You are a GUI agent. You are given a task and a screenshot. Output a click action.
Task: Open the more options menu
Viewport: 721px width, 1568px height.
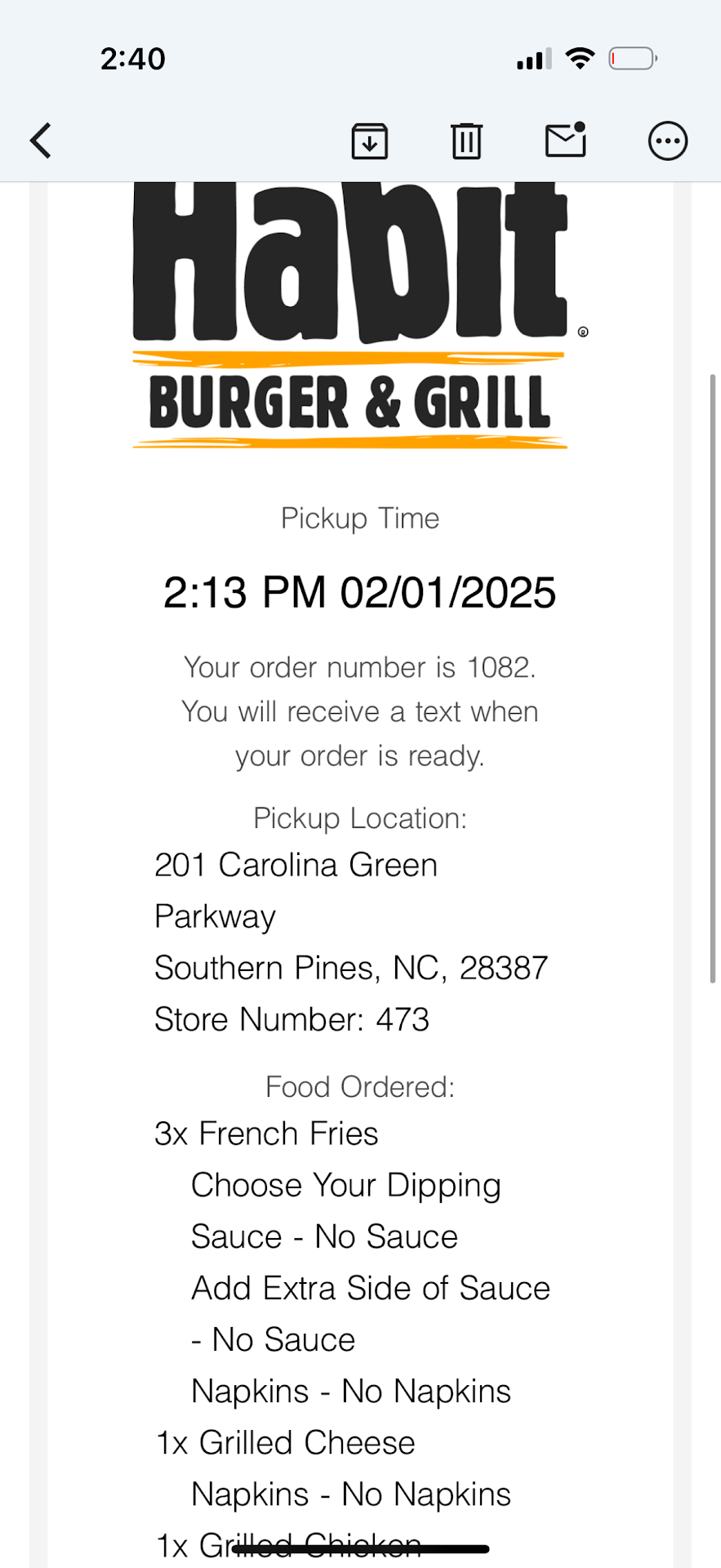point(667,140)
